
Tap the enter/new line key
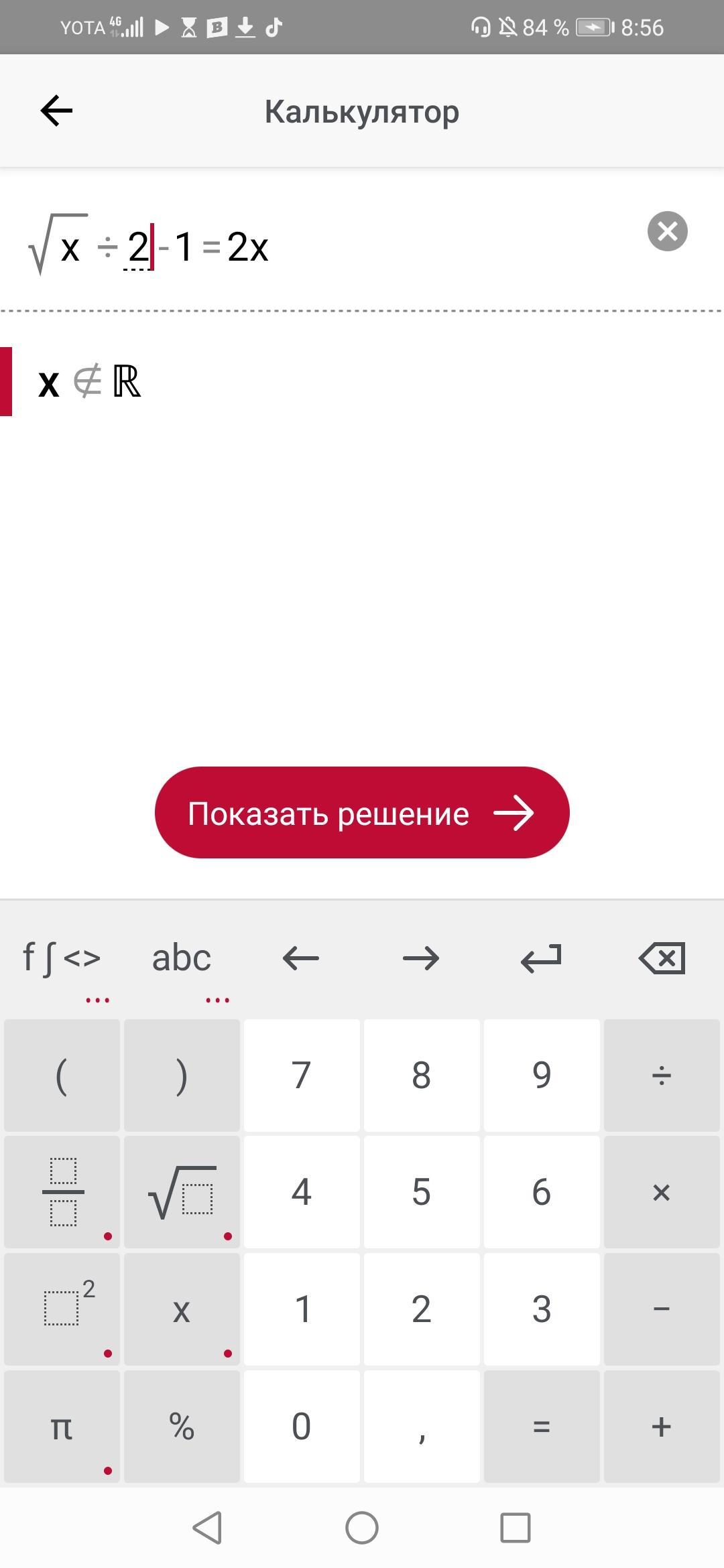[541, 958]
